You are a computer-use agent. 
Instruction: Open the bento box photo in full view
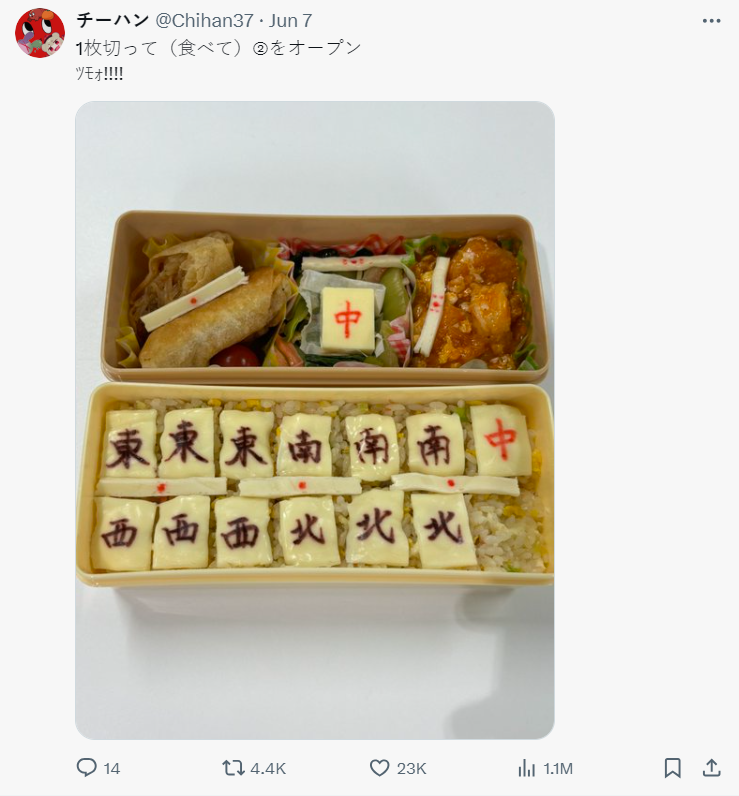314,420
